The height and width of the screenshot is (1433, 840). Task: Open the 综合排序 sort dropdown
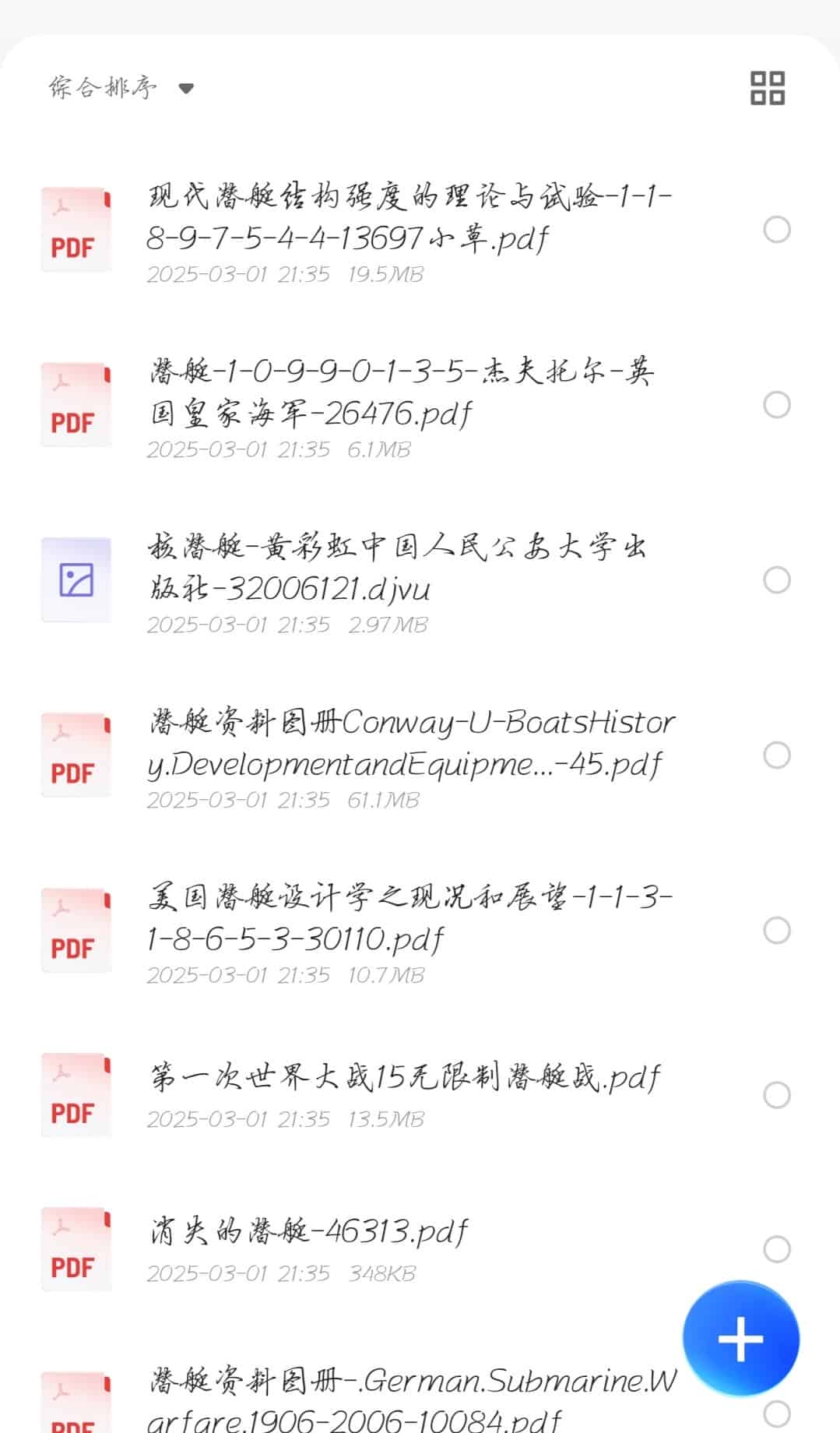(x=121, y=87)
